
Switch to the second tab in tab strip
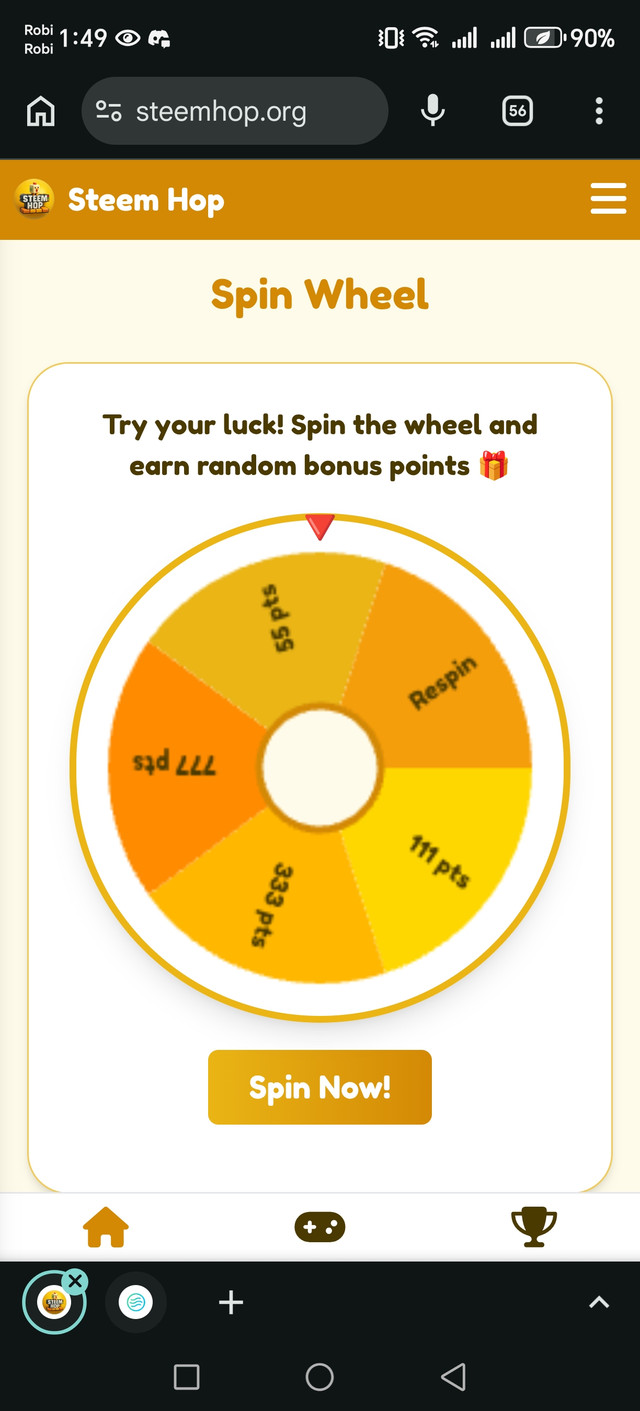[x=135, y=1302]
